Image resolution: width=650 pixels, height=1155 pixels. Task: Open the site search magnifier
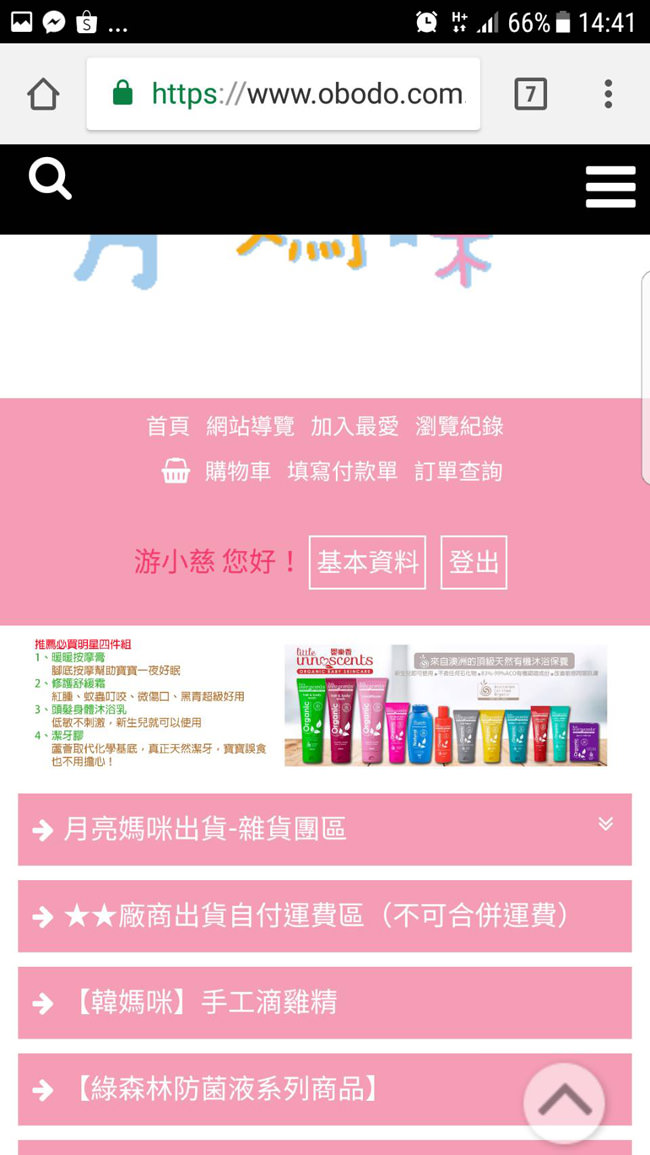pyautogui.click(x=50, y=180)
